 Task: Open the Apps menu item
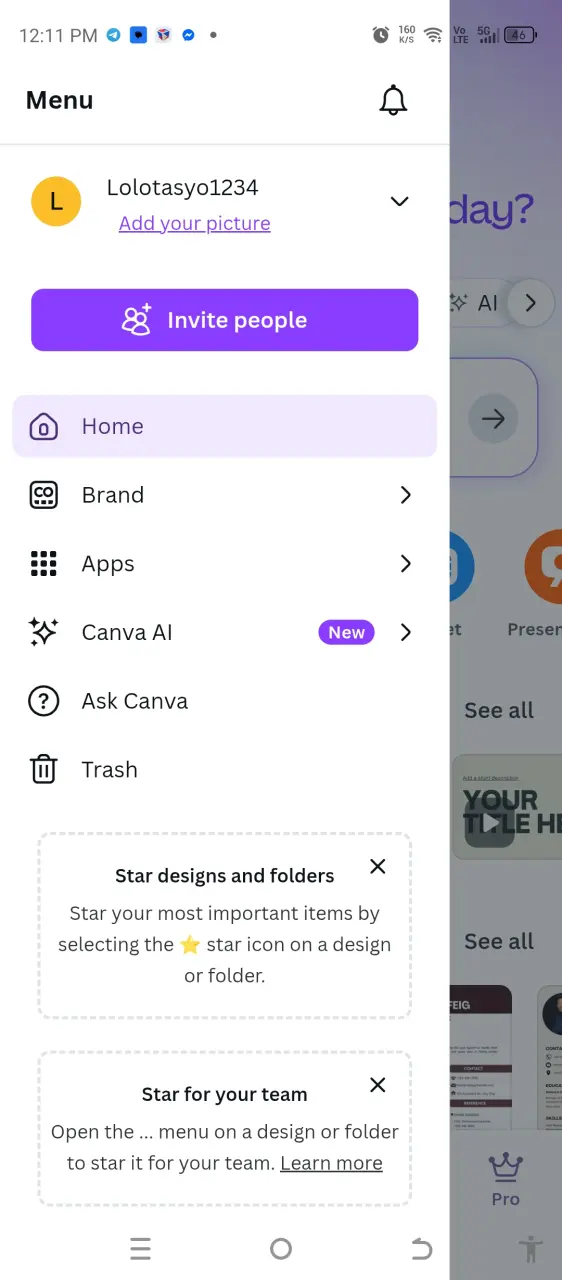point(224,564)
